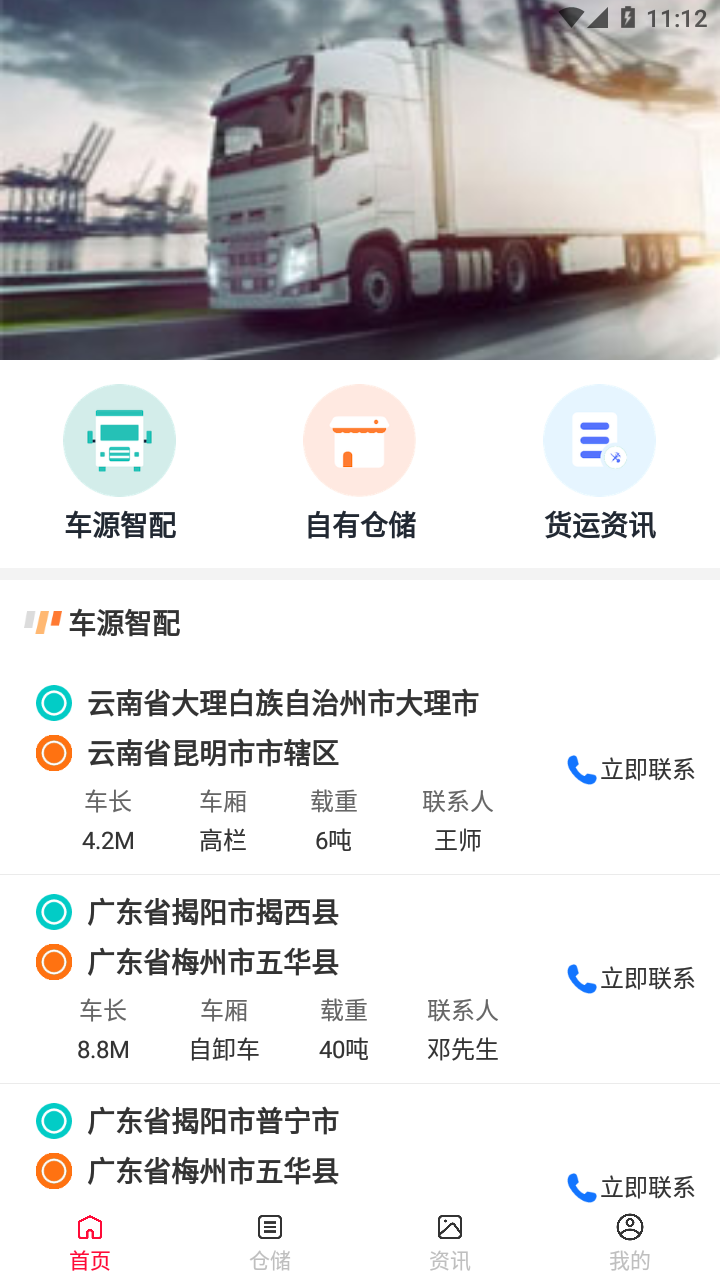Click the teal origin dot before 云南省大理白族自治州市大理市
The image size is (720, 1280).
(x=53, y=703)
